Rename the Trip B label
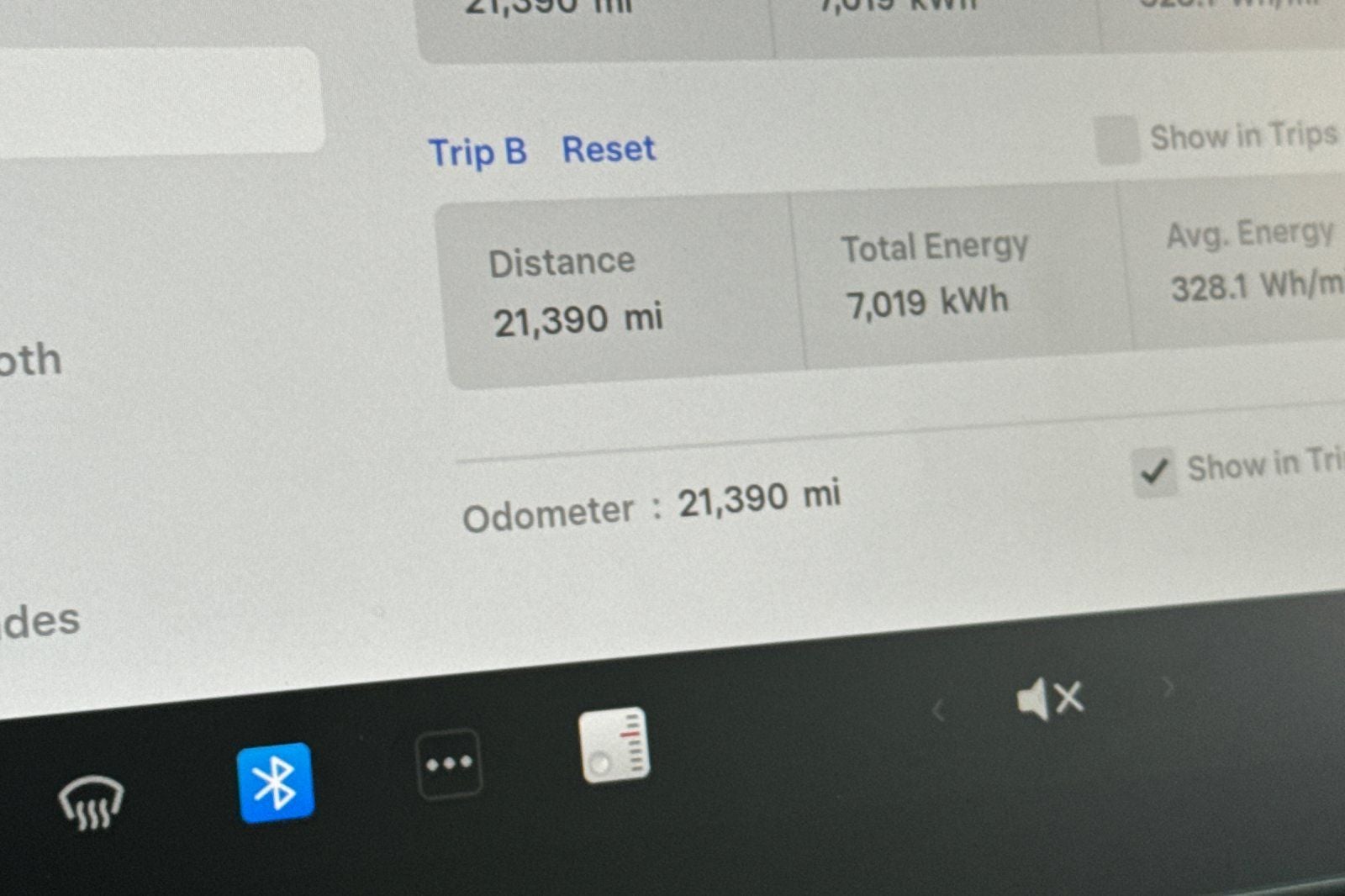The height and width of the screenshot is (896, 1345). click(477, 152)
